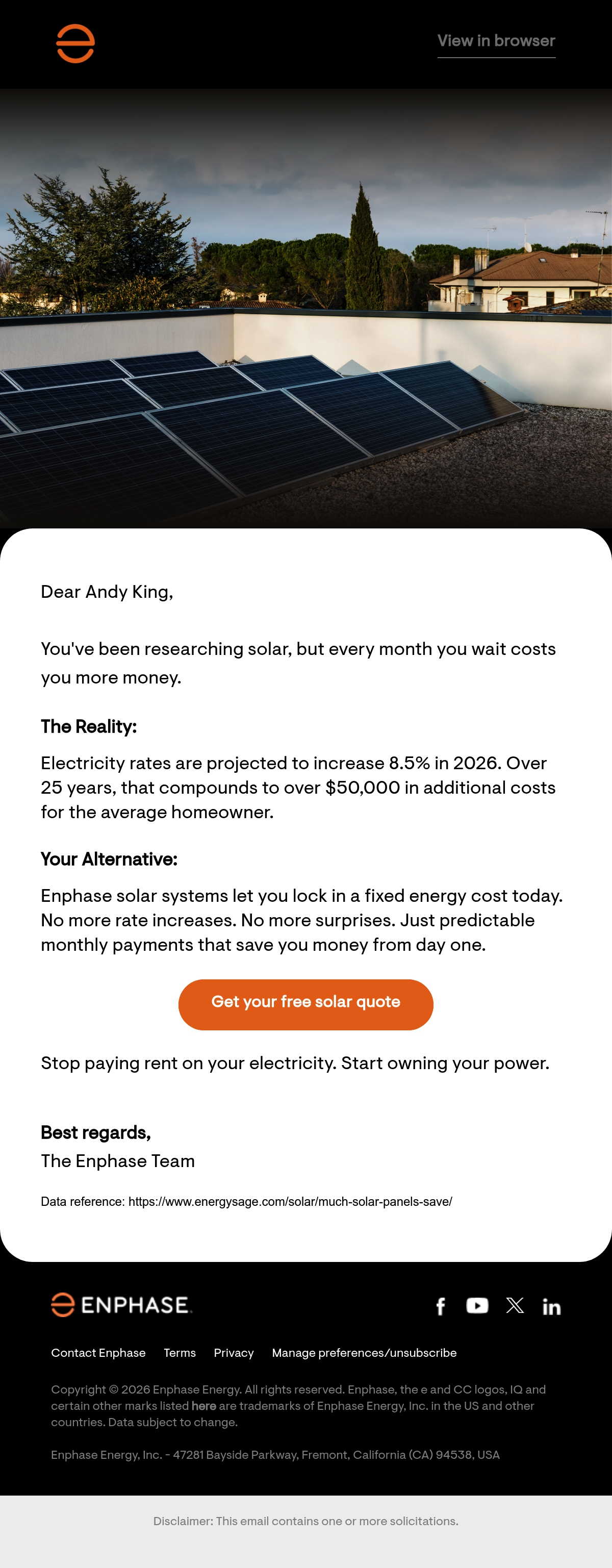The height and width of the screenshot is (1568, 612).
Task: Tap Manage preferences/unsubscribe
Action: (364, 1353)
